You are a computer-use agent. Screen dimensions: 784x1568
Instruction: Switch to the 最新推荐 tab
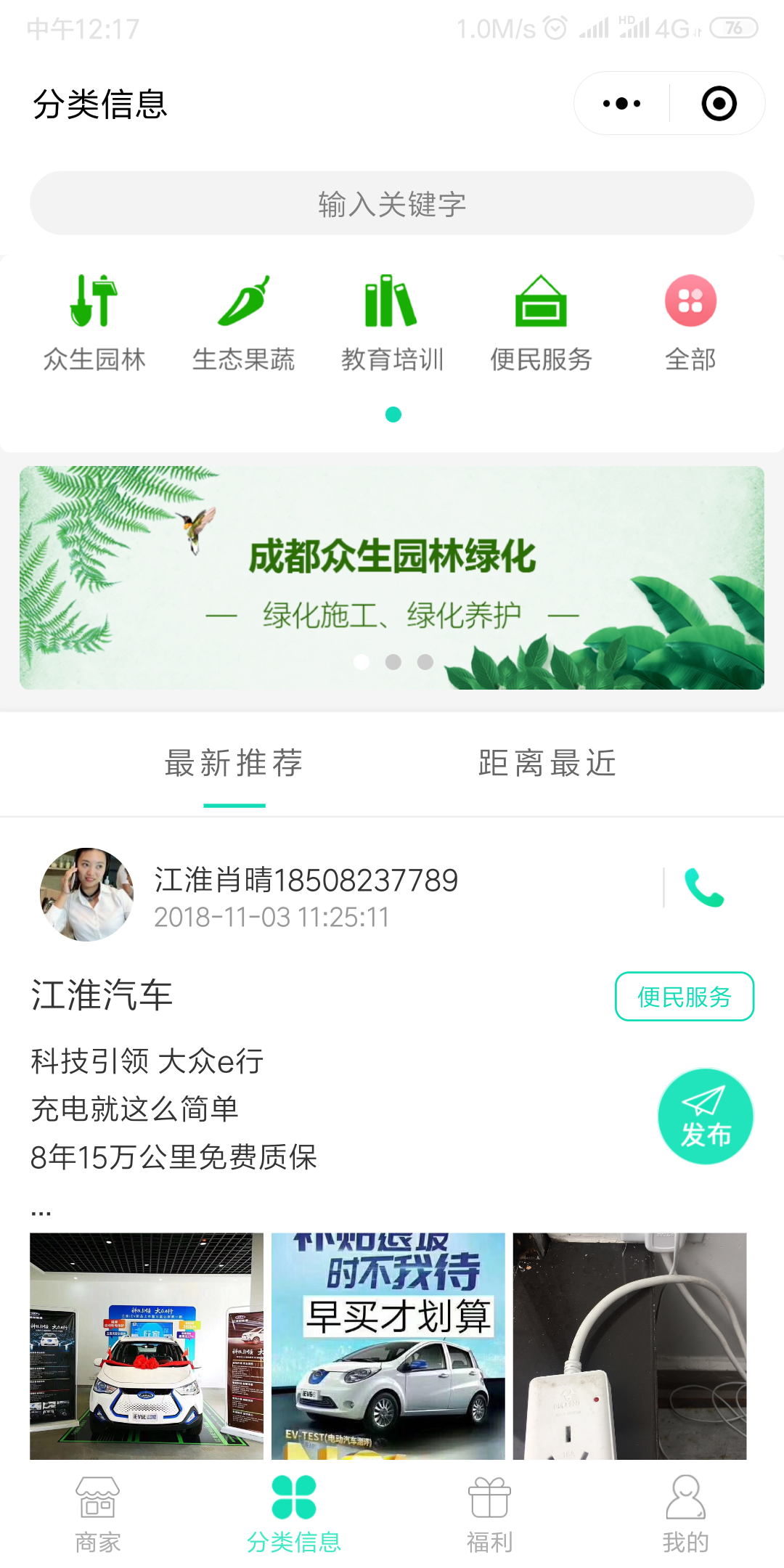[234, 764]
